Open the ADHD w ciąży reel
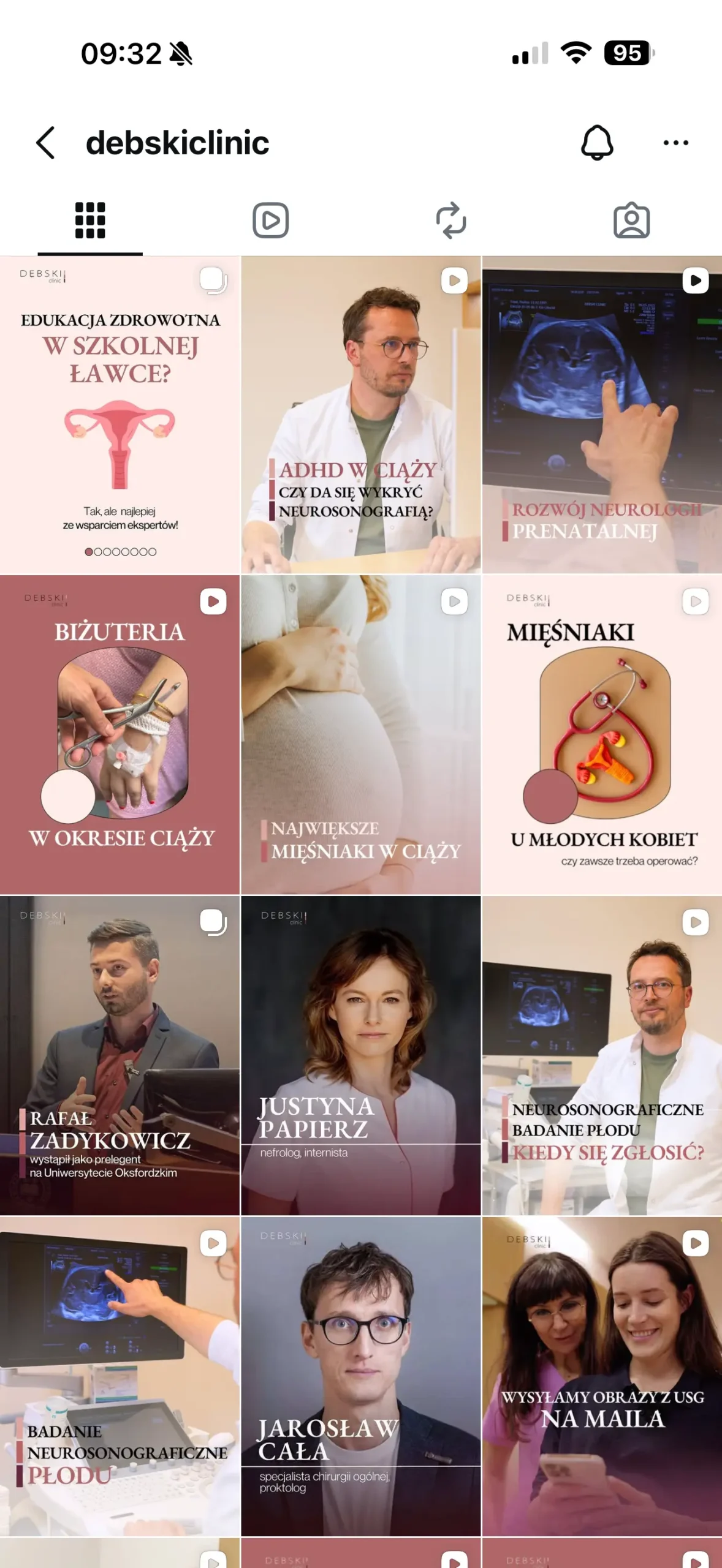Image resolution: width=722 pixels, height=1568 pixels. [x=360, y=415]
